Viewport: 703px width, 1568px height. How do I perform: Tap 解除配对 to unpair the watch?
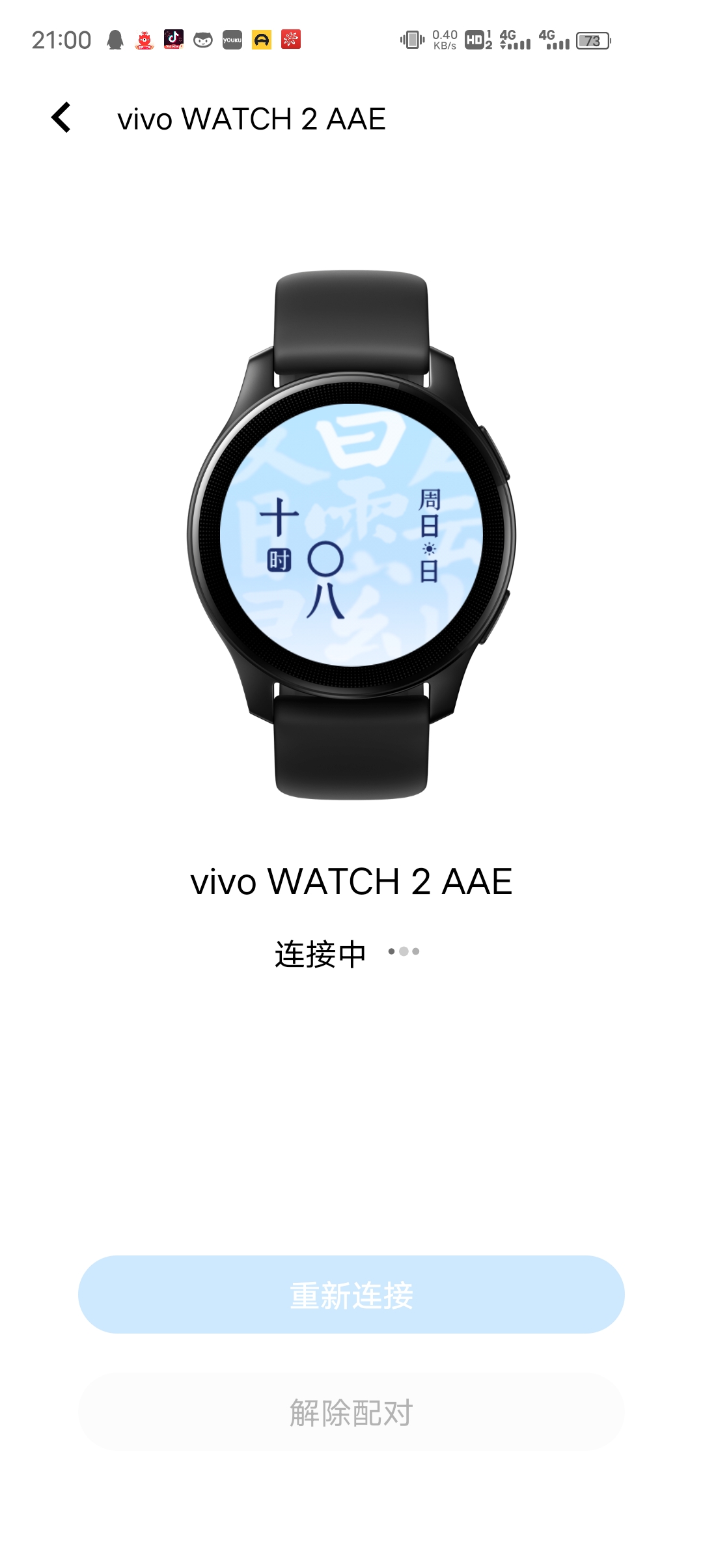351,1412
